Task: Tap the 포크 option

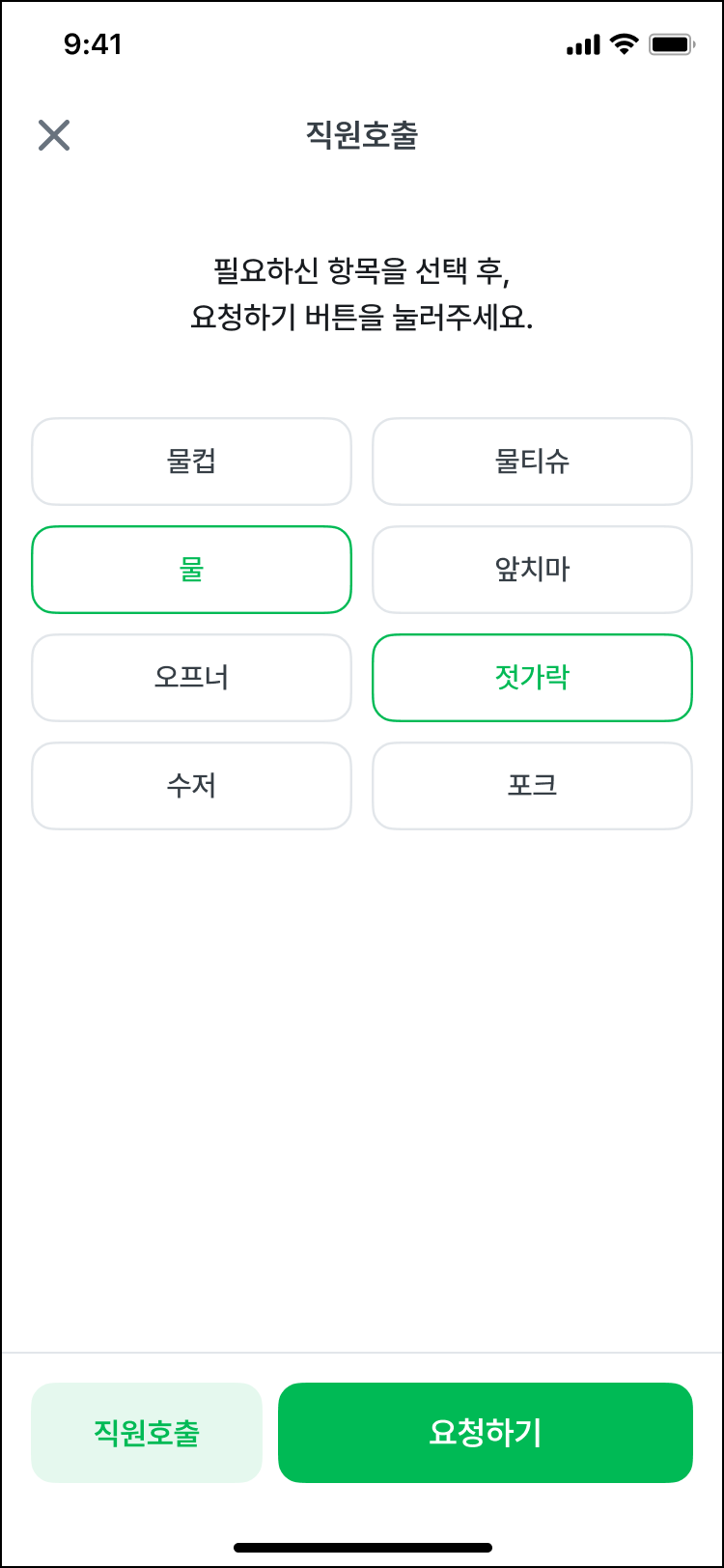Action: [x=532, y=786]
